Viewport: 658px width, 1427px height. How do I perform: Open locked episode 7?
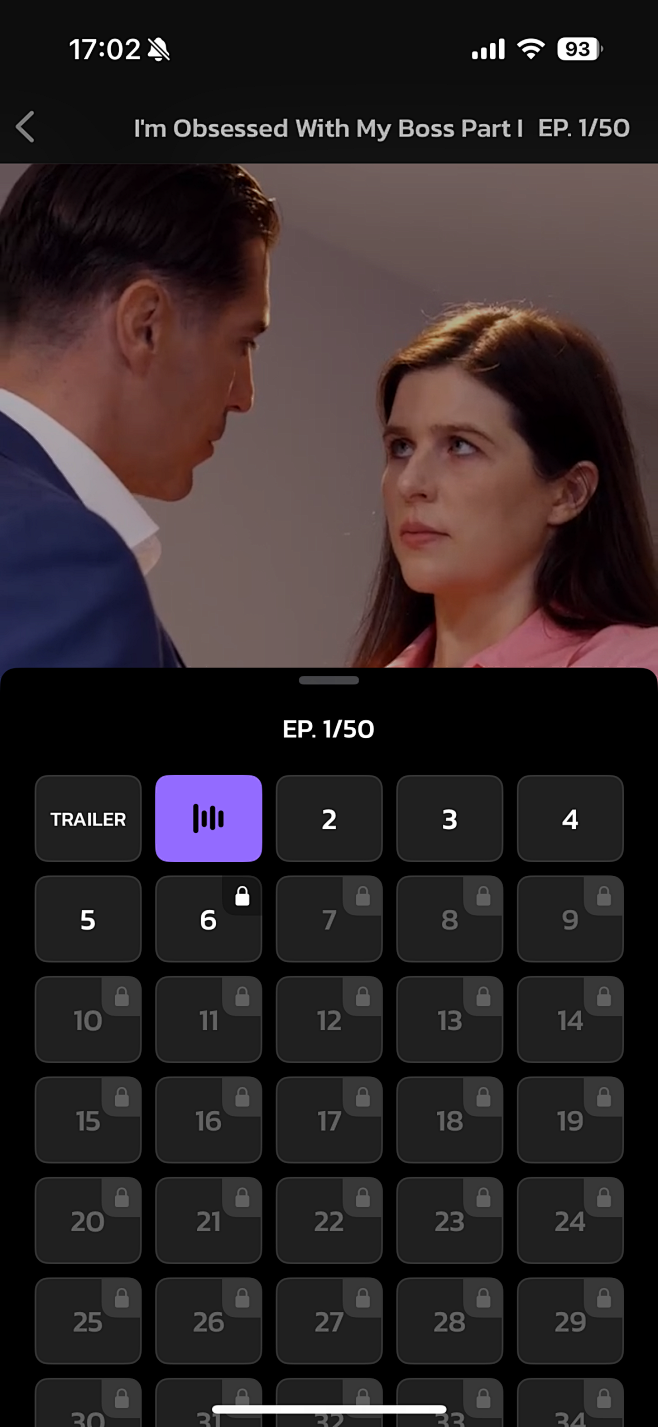point(329,919)
